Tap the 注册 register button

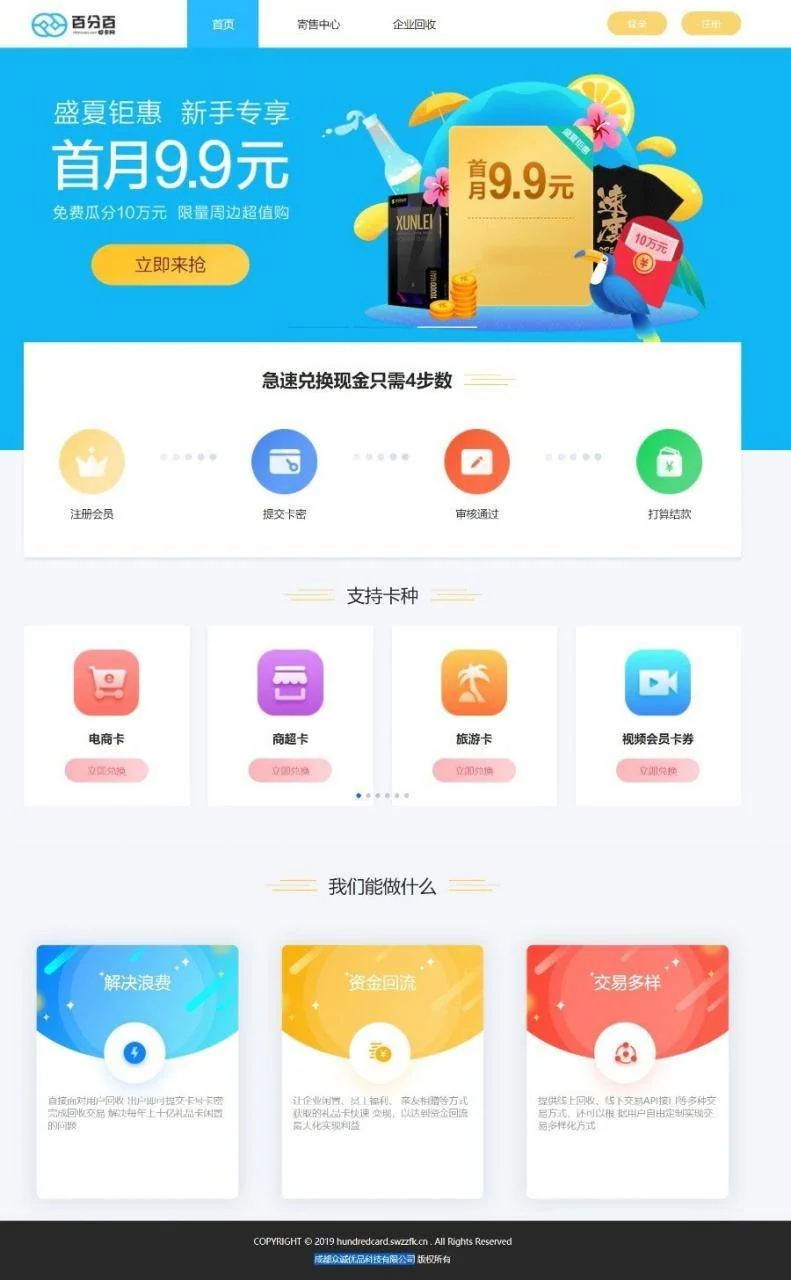710,24
